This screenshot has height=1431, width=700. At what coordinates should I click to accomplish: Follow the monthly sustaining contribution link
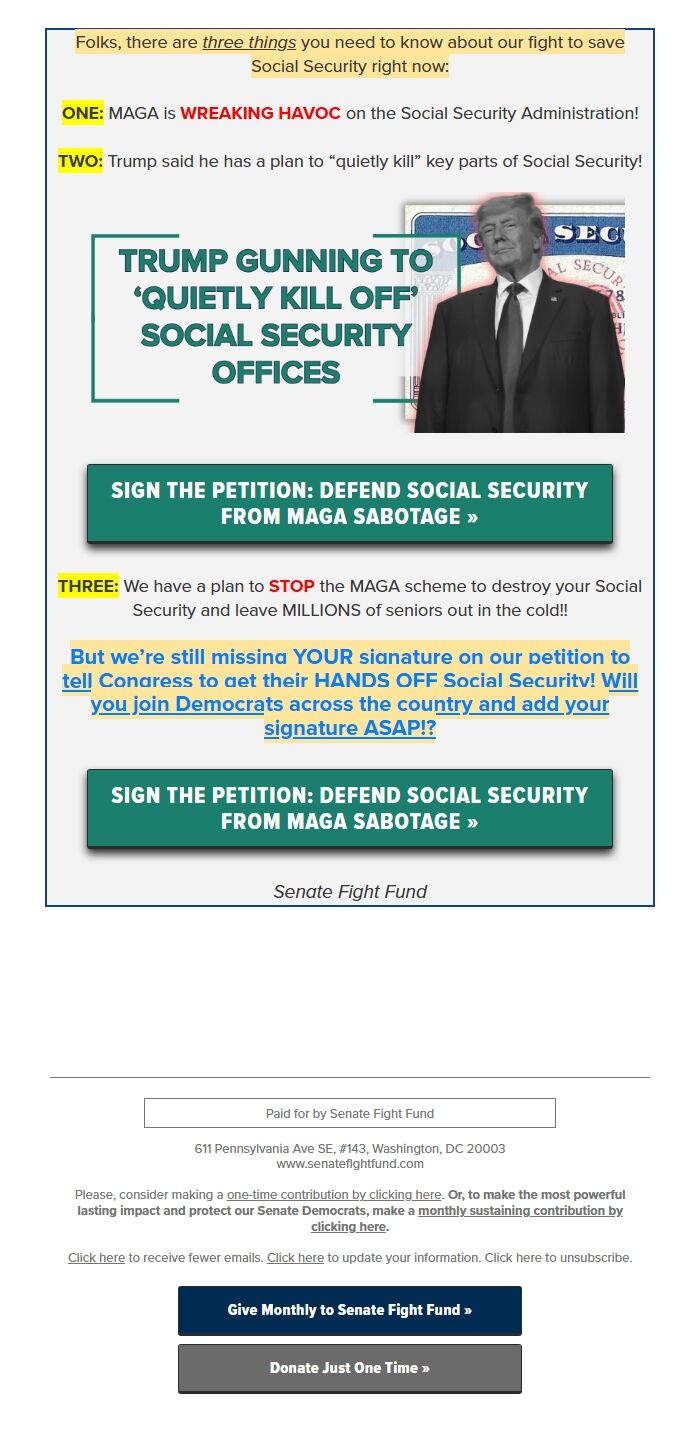(466, 1218)
